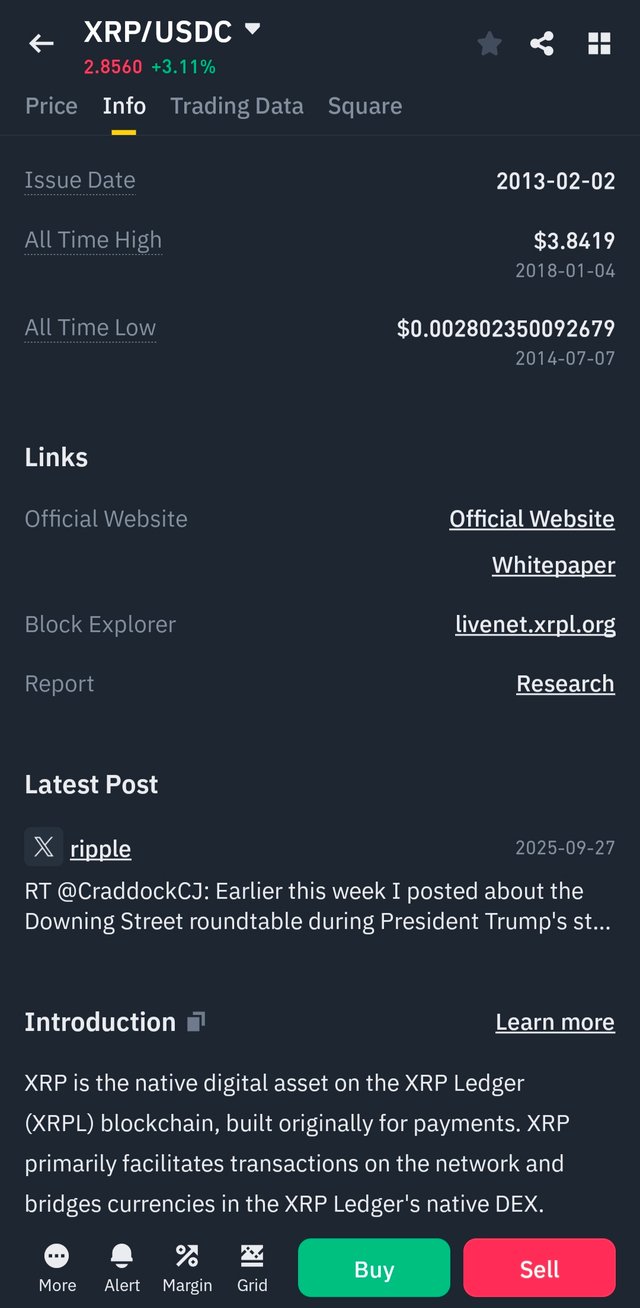Viewport: 640px width, 1308px height.
Task: Open the ripple account link
Action: point(100,849)
